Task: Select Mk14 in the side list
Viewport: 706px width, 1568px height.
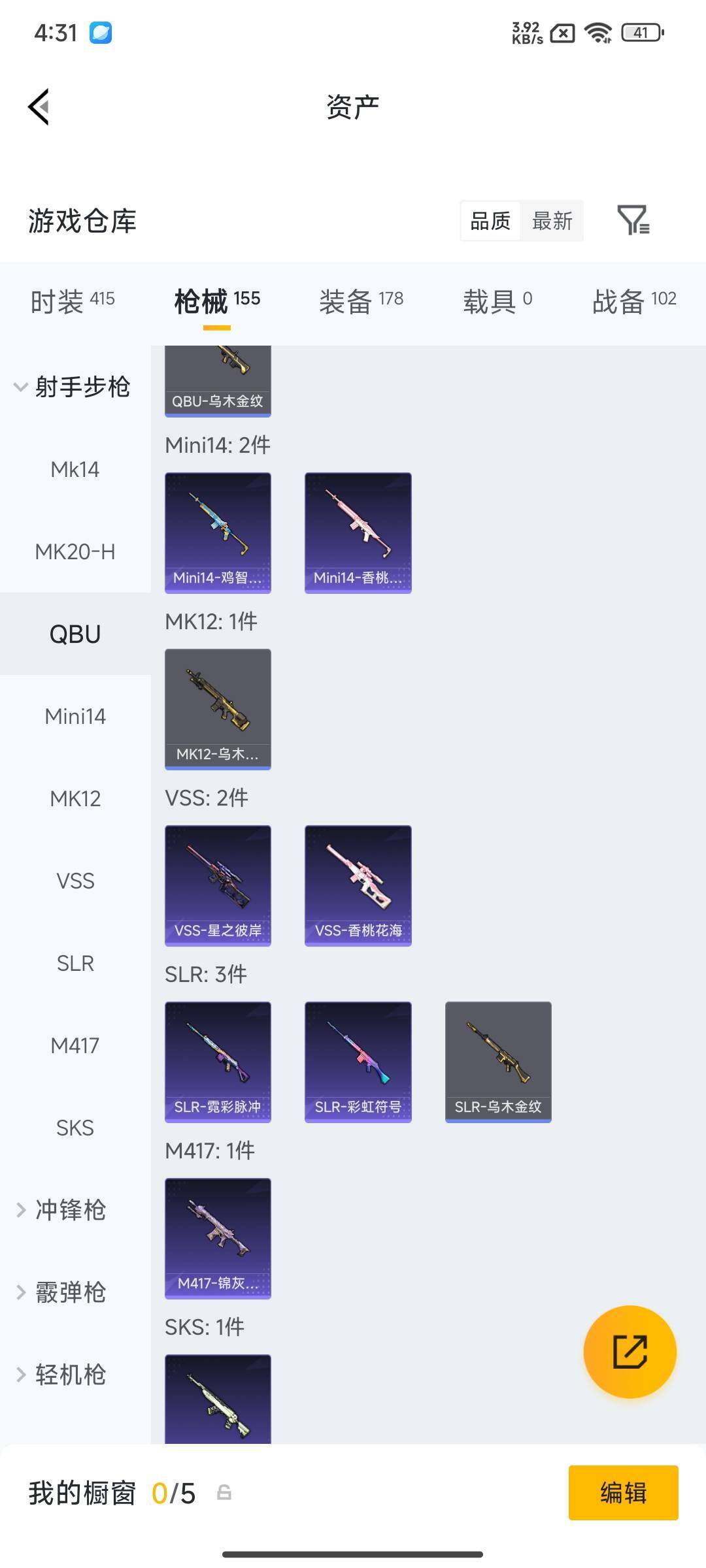Action: (x=75, y=469)
